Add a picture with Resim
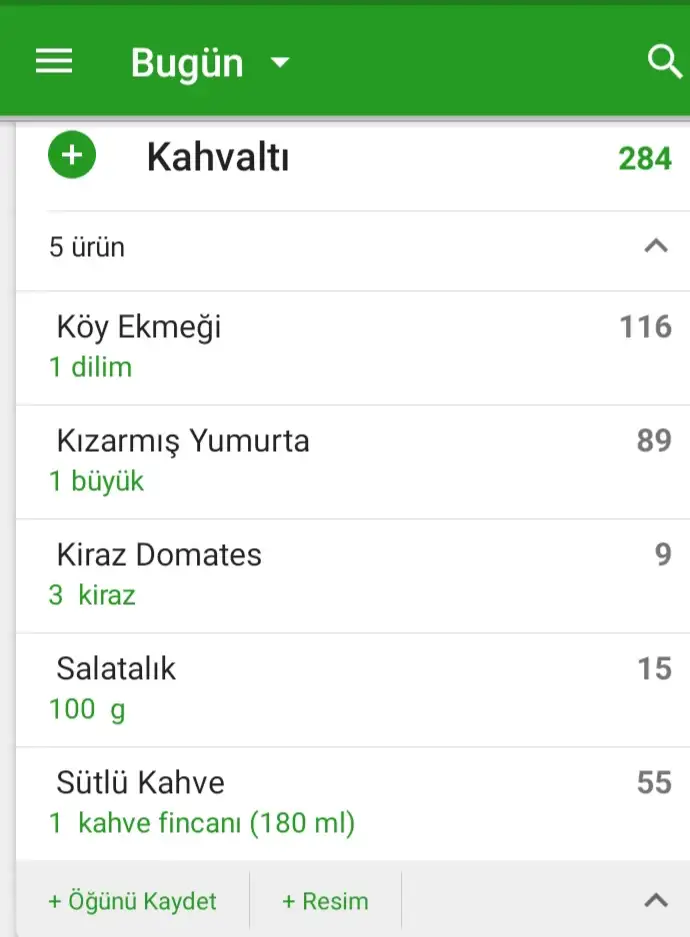Screen dimensions: 690x937 [x=325, y=901]
